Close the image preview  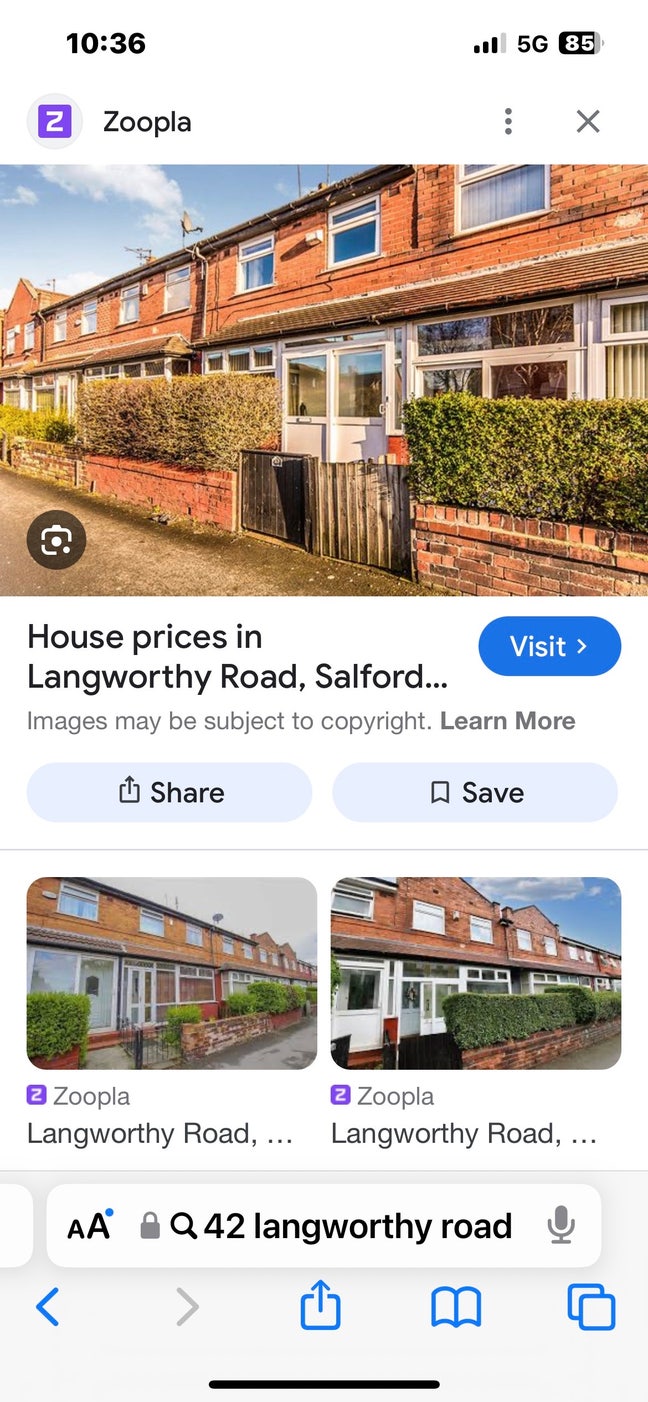coord(588,122)
